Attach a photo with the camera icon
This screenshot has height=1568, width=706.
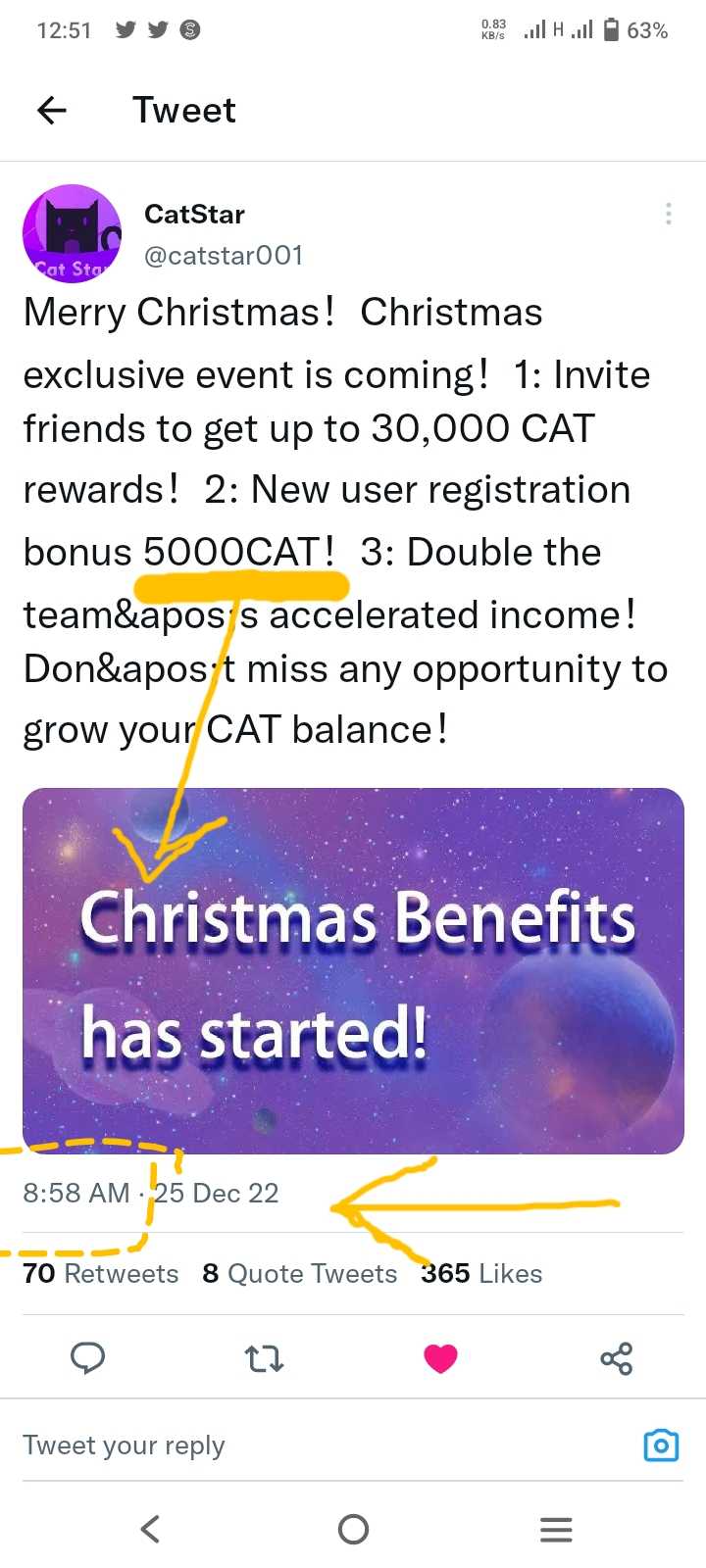point(661,1445)
